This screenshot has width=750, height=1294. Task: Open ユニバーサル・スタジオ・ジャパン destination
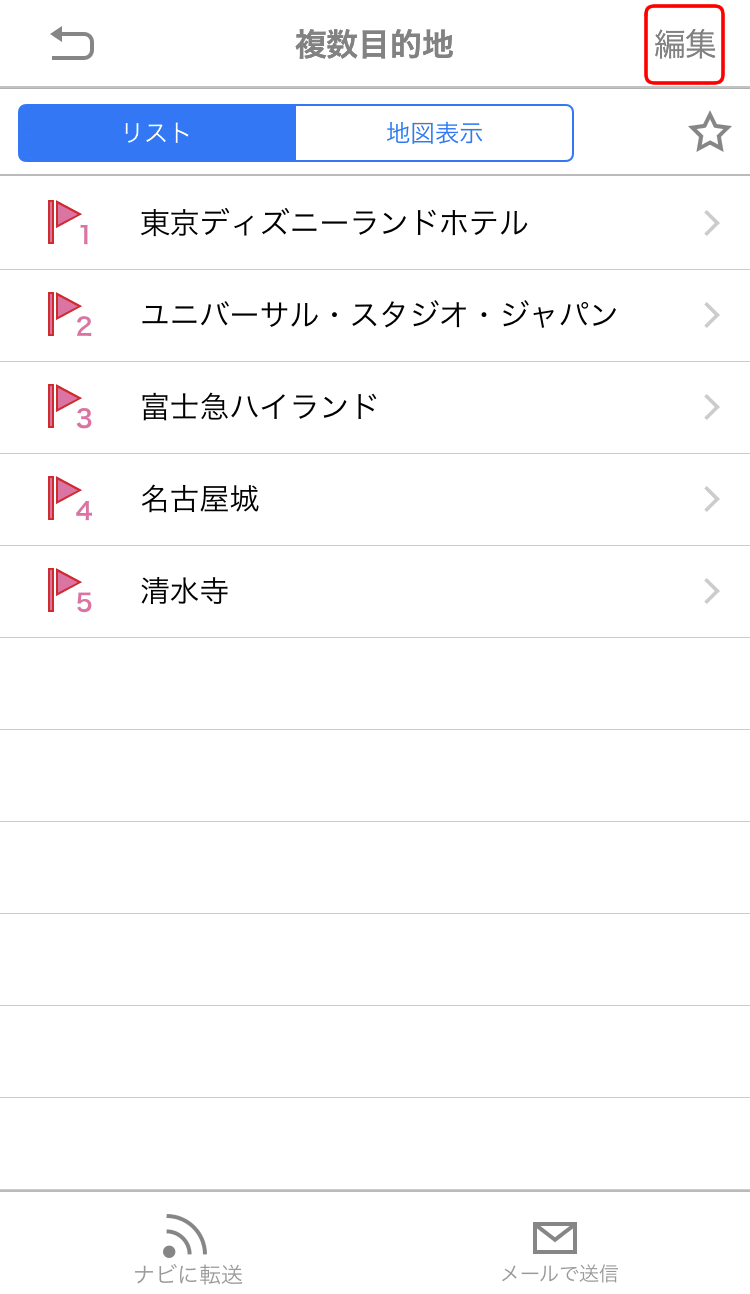[x=374, y=315]
